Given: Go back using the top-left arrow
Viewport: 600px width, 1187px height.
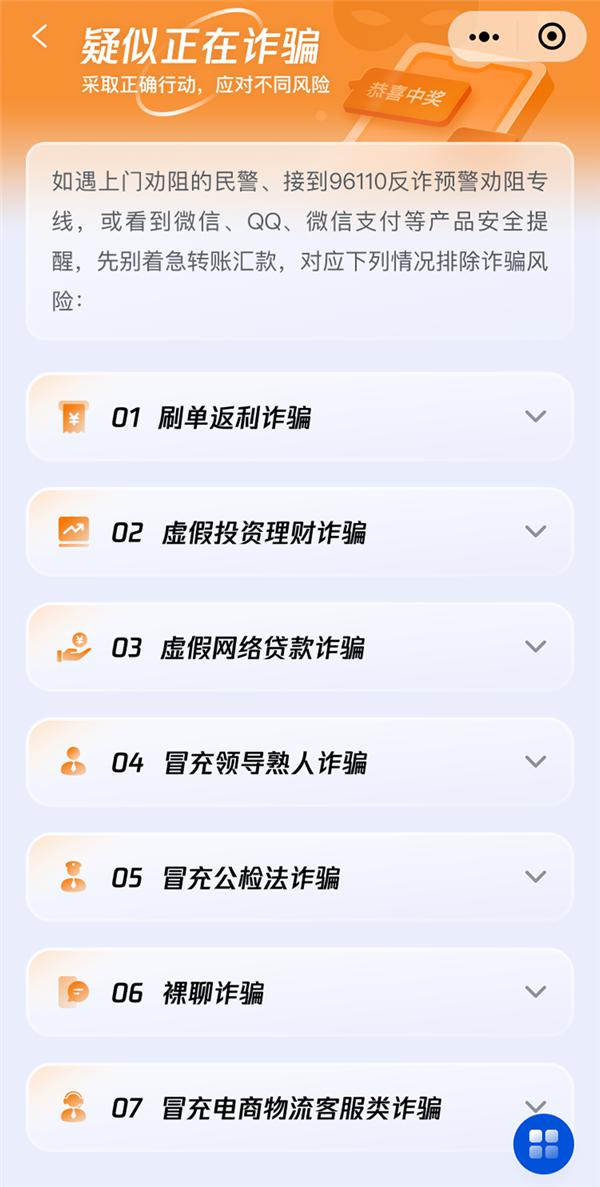Looking at the screenshot, I should coord(40,37).
